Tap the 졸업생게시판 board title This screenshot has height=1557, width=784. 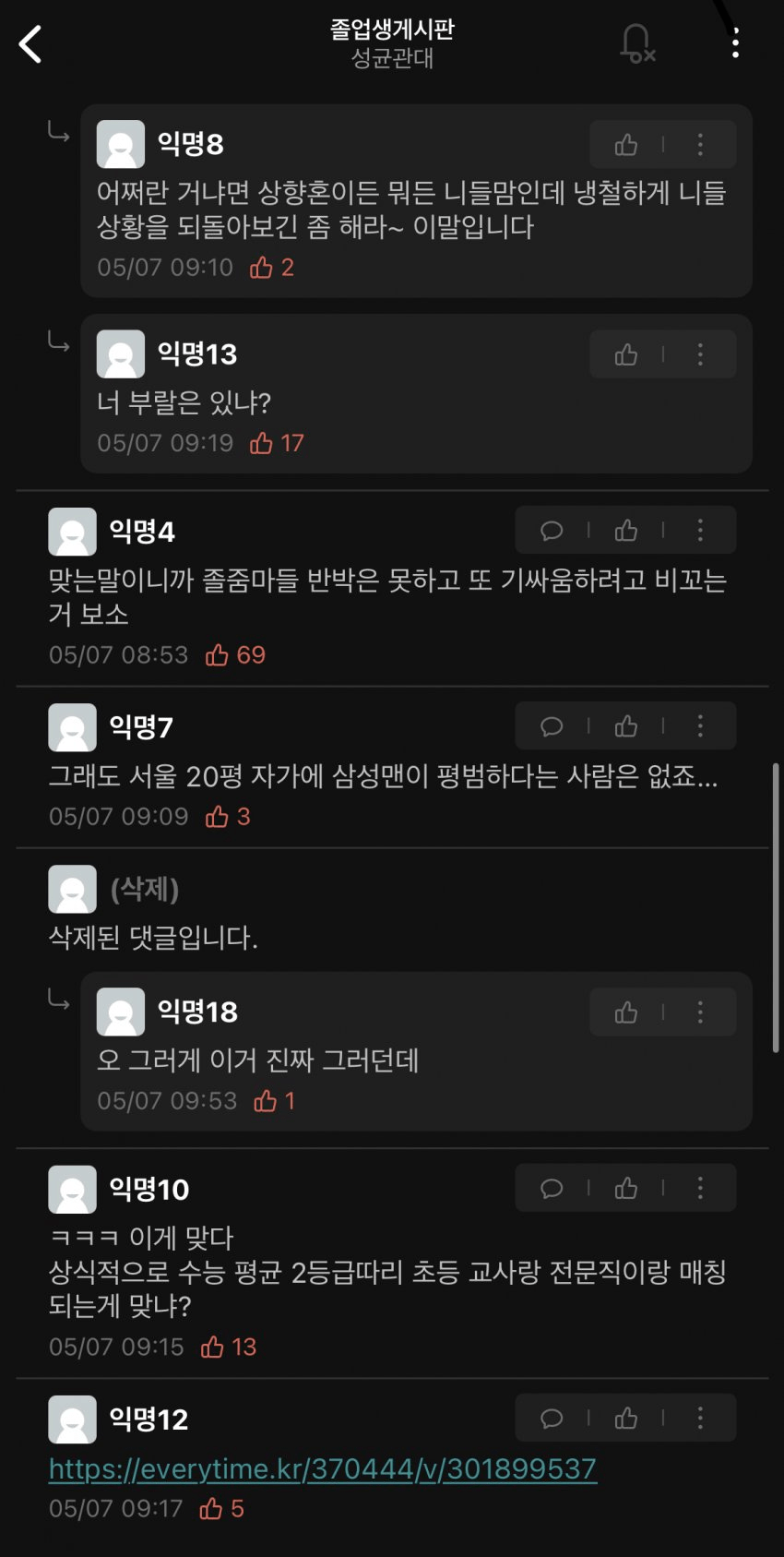[391, 30]
